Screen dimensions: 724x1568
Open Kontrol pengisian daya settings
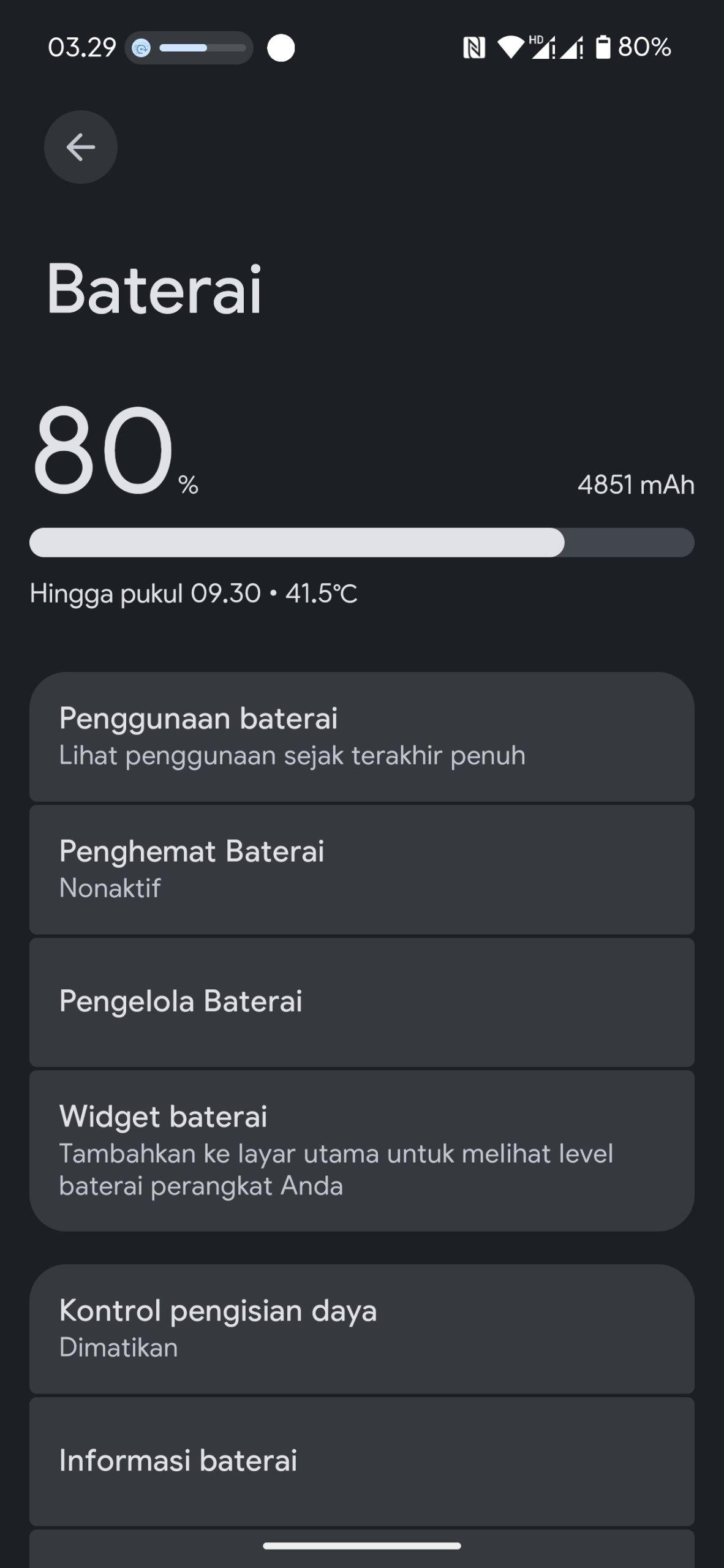[361, 1328]
